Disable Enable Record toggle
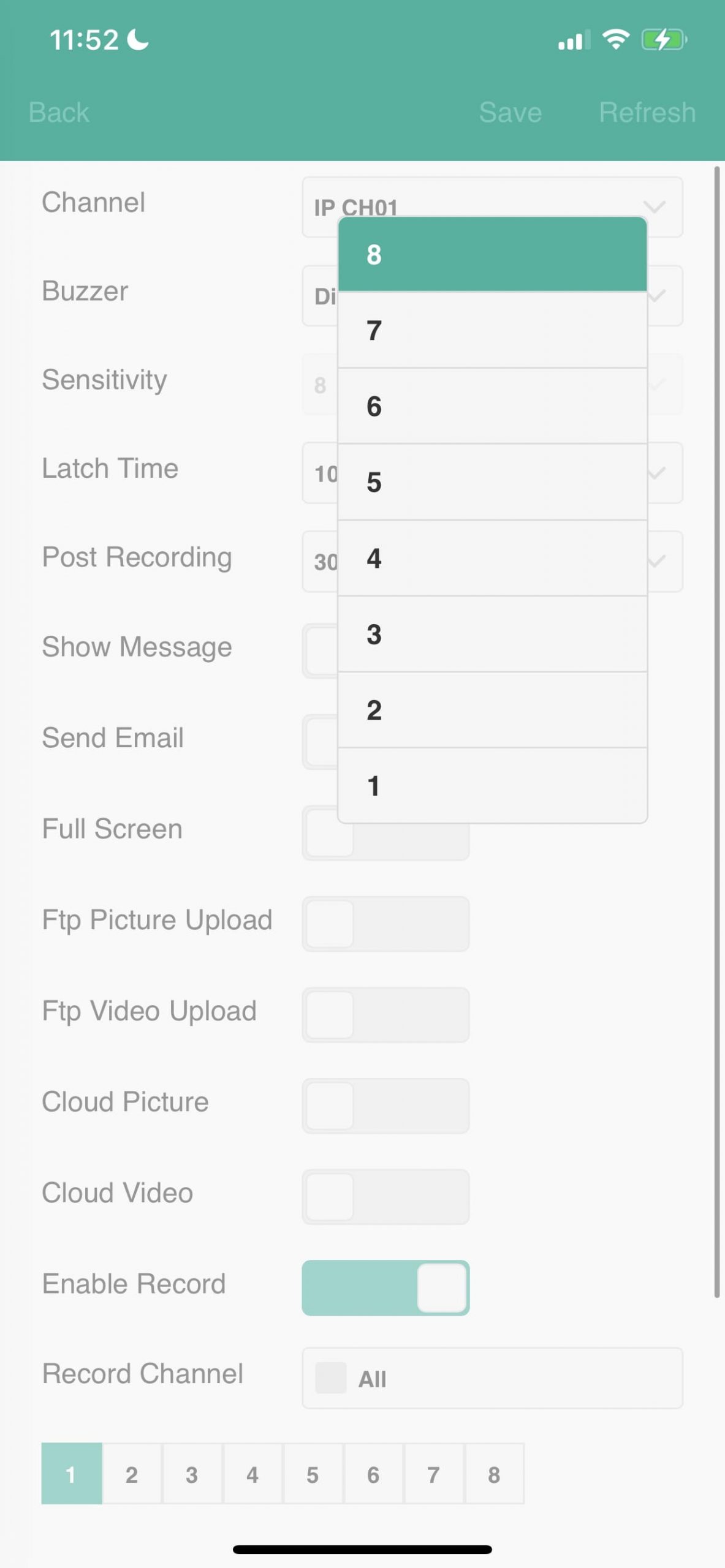 [385, 1287]
